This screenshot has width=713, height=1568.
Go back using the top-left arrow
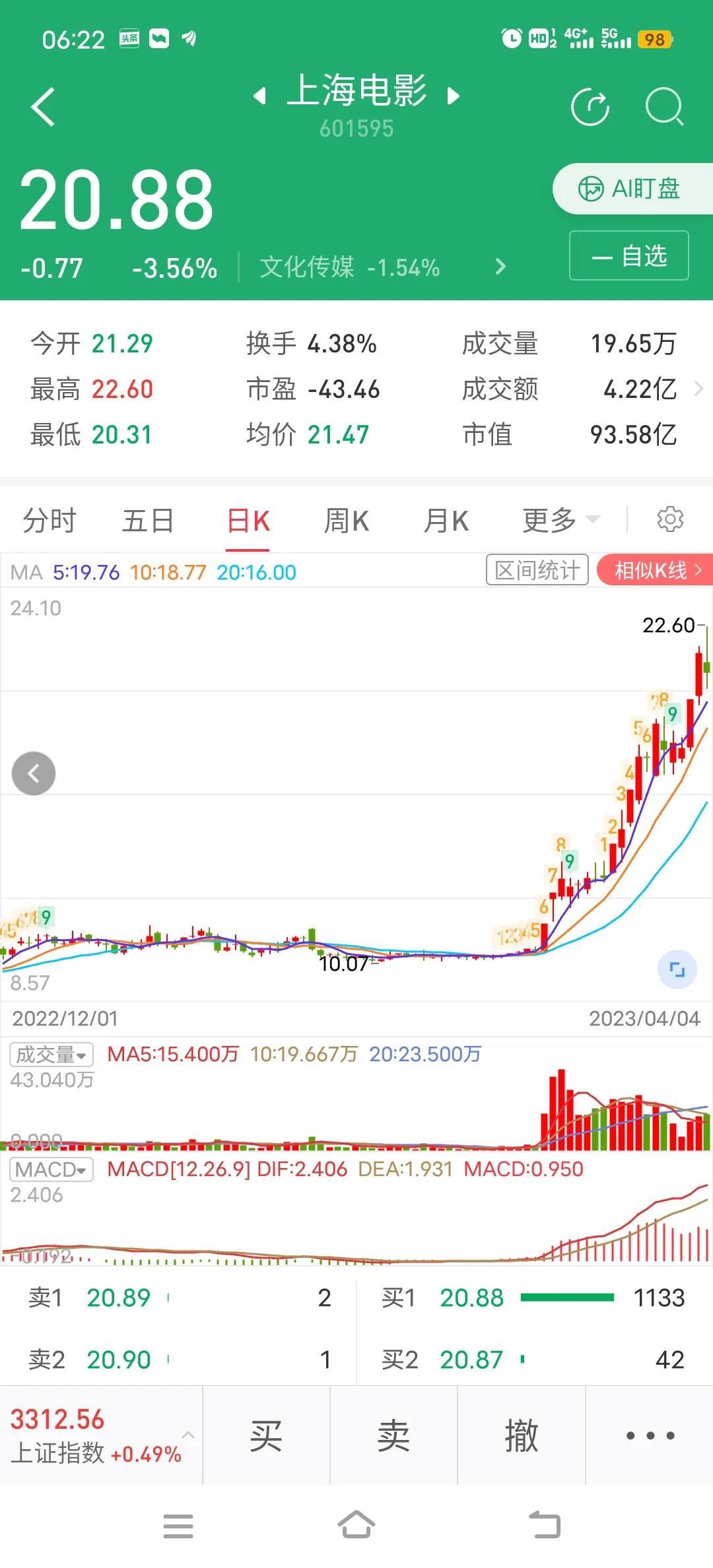tap(43, 107)
